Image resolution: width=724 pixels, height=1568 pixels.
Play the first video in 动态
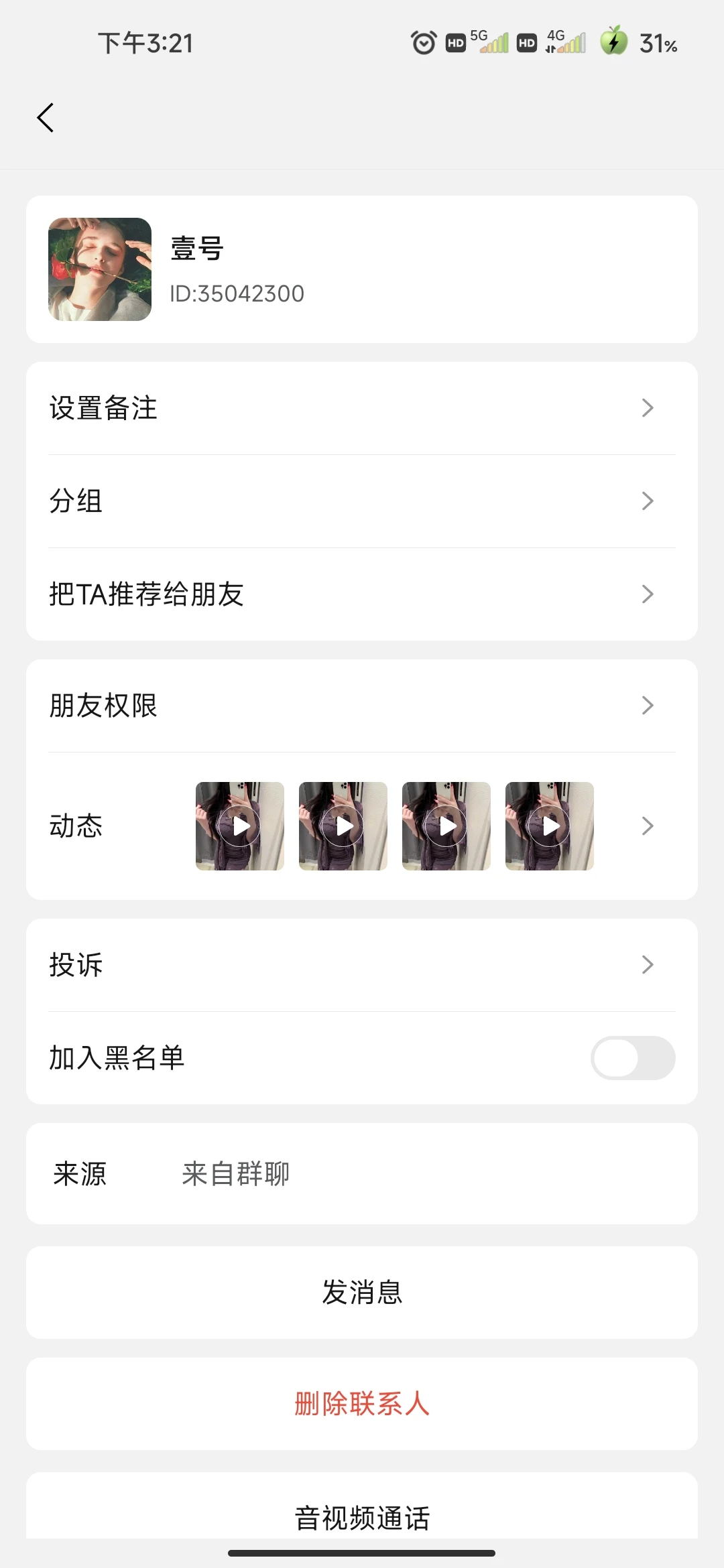pyautogui.click(x=239, y=826)
